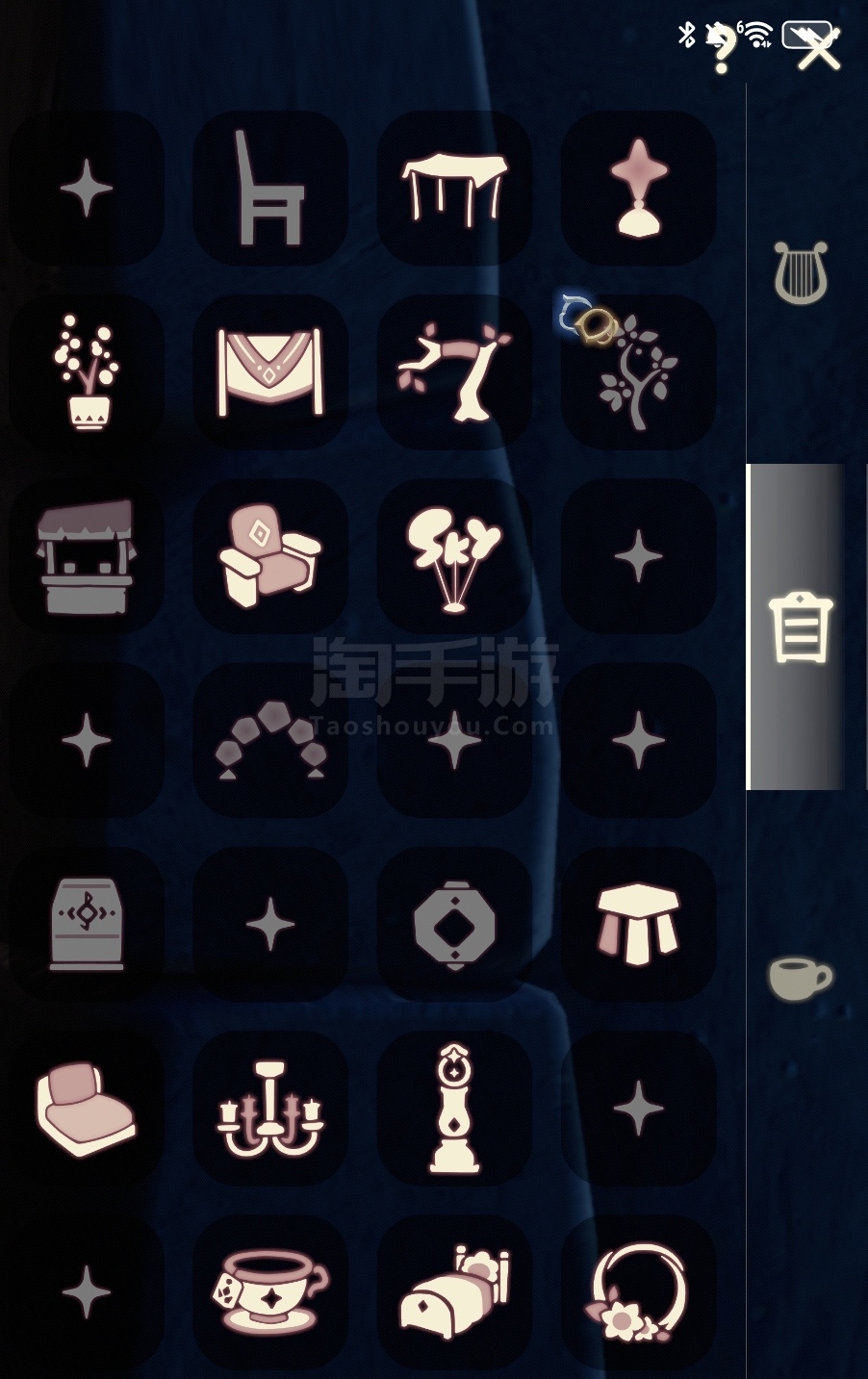Pick the flower wreath item

tap(638, 1292)
